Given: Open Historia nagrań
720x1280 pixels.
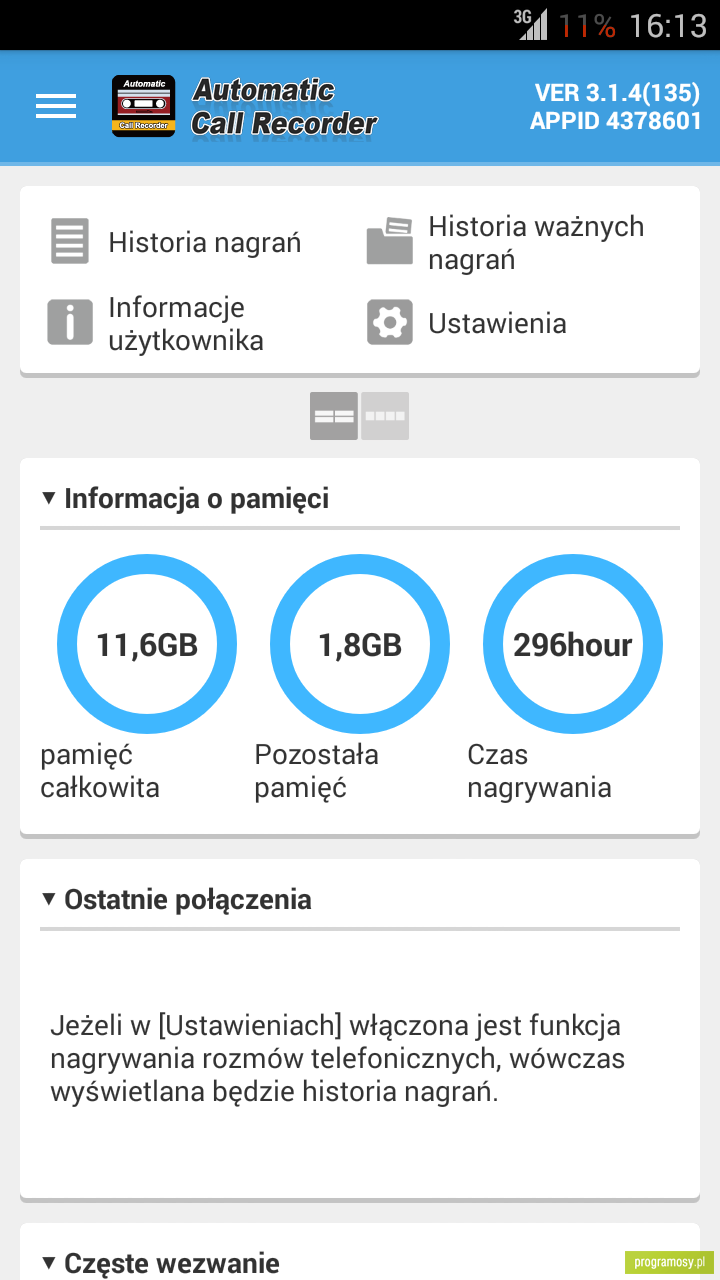Looking at the screenshot, I should 175,242.
